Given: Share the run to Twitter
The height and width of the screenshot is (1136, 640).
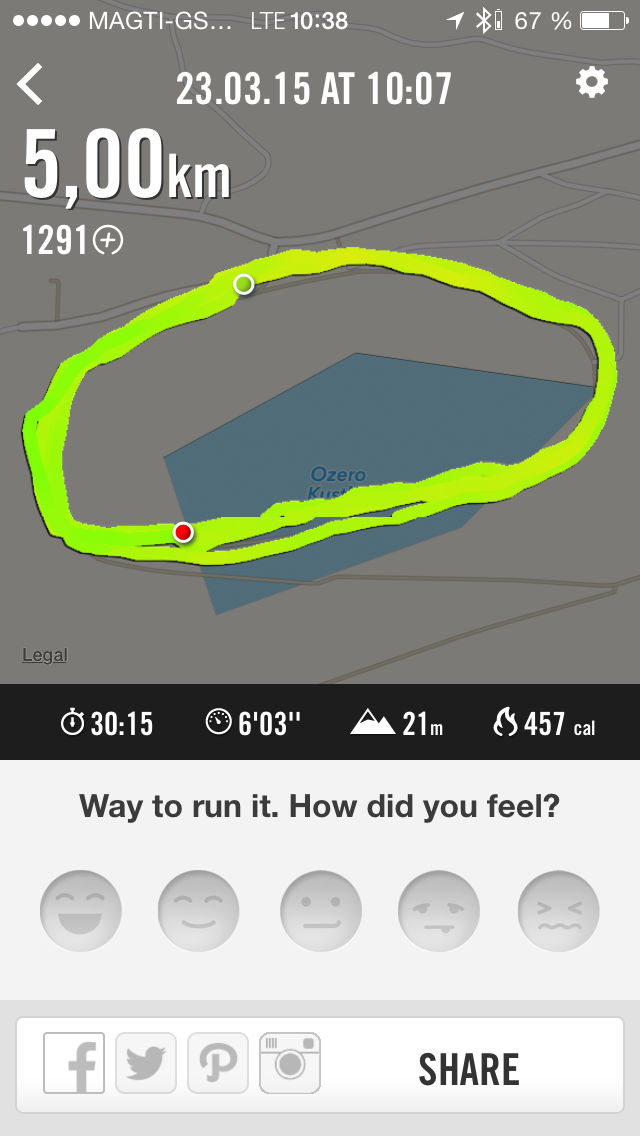Looking at the screenshot, I should [x=146, y=1063].
